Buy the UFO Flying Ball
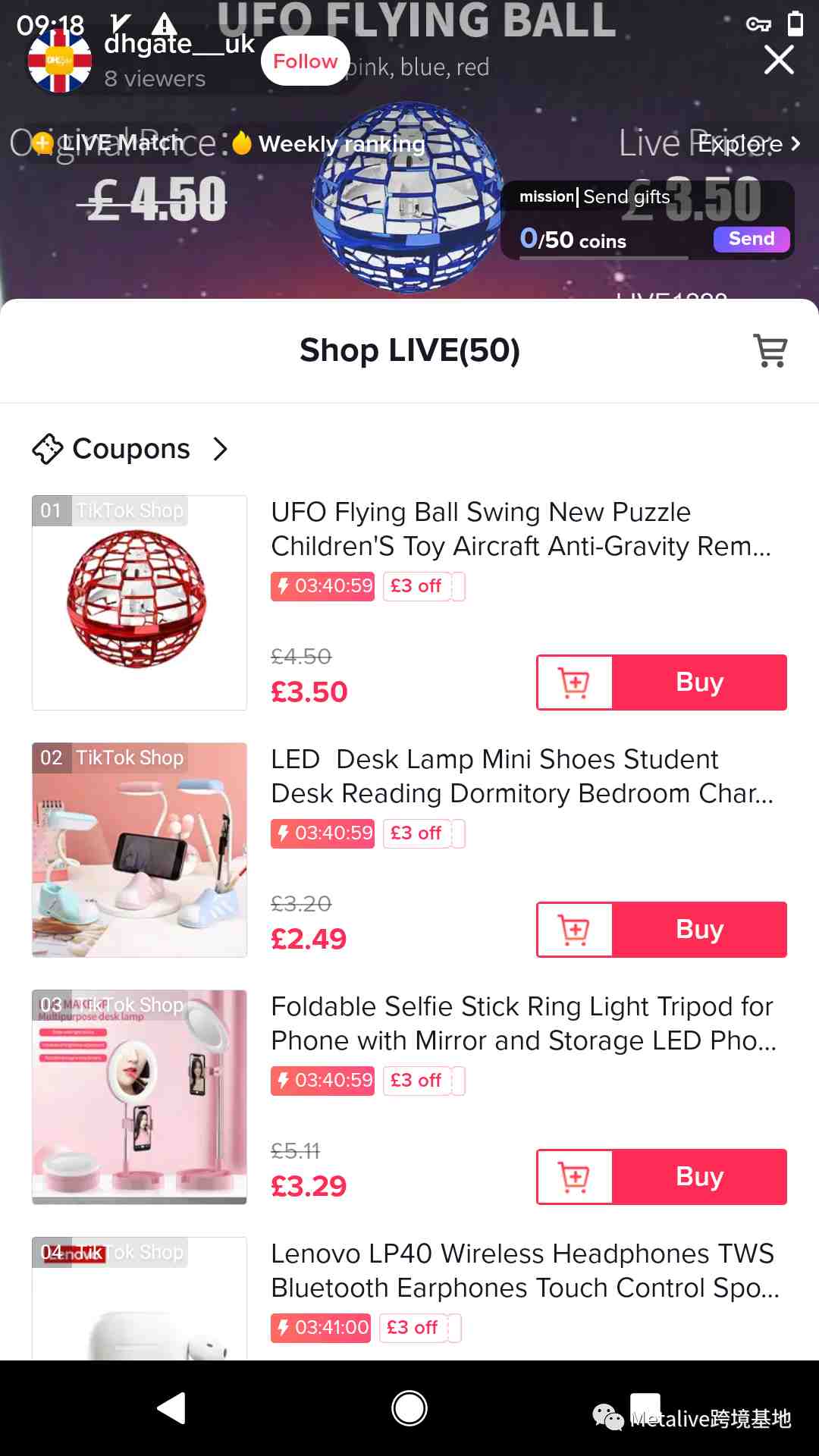819x1456 pixels. (699, 682)
